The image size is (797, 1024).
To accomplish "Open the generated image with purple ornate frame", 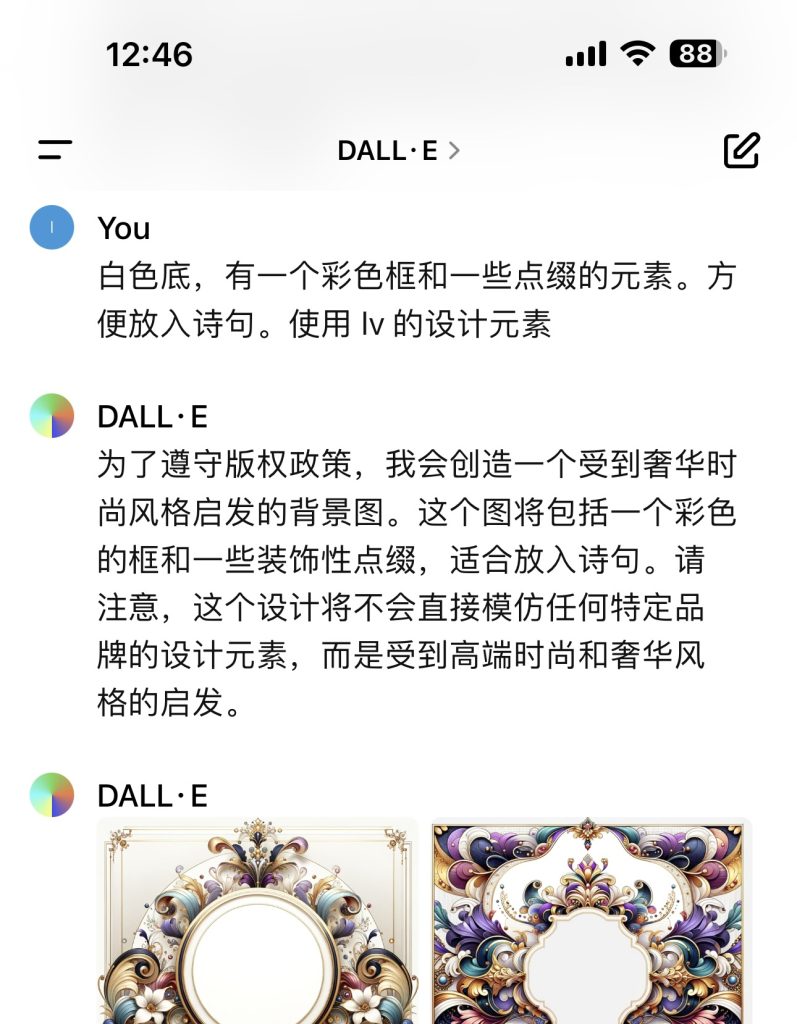I will click(x=591, y=920).
